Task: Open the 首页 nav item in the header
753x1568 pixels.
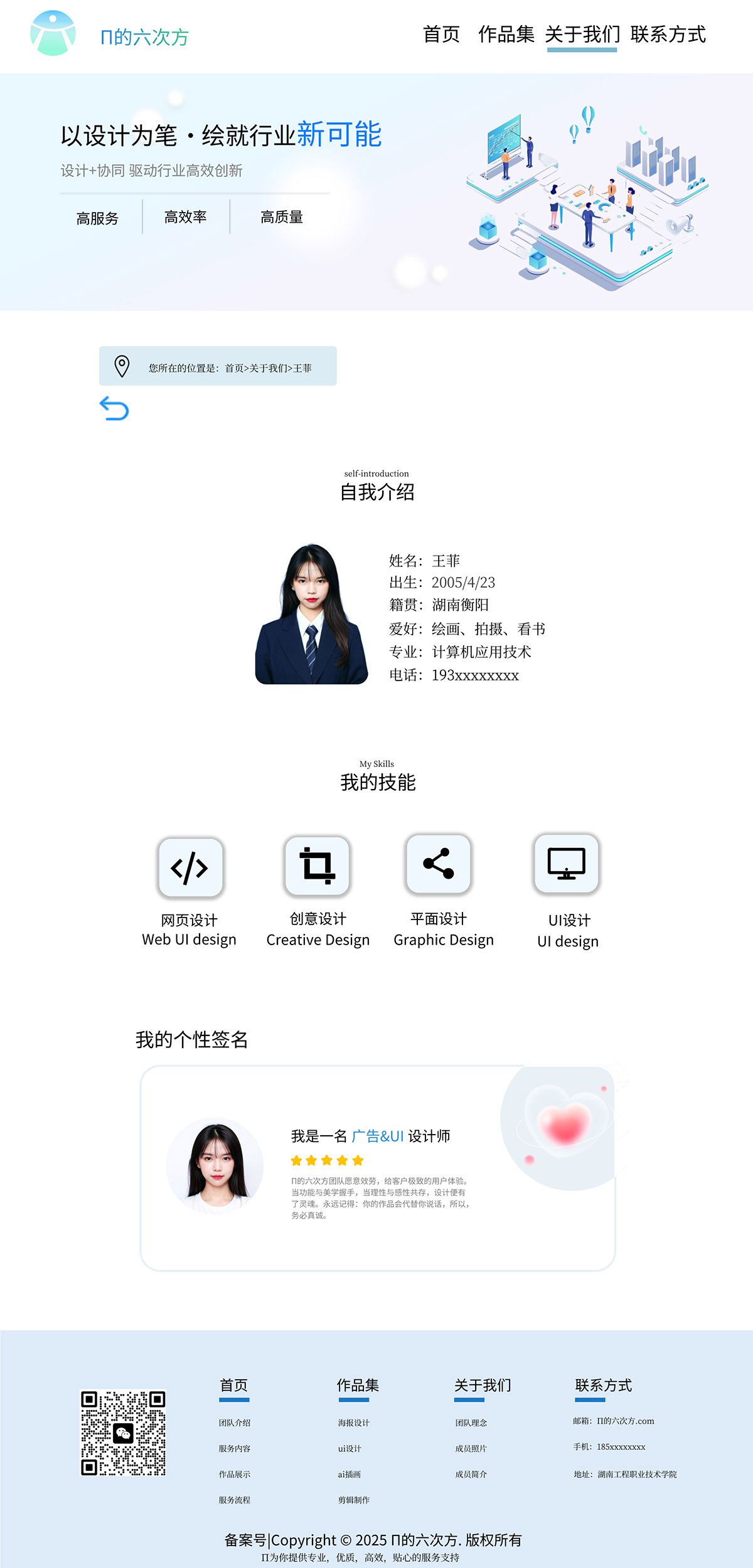Action: point(441,34)
